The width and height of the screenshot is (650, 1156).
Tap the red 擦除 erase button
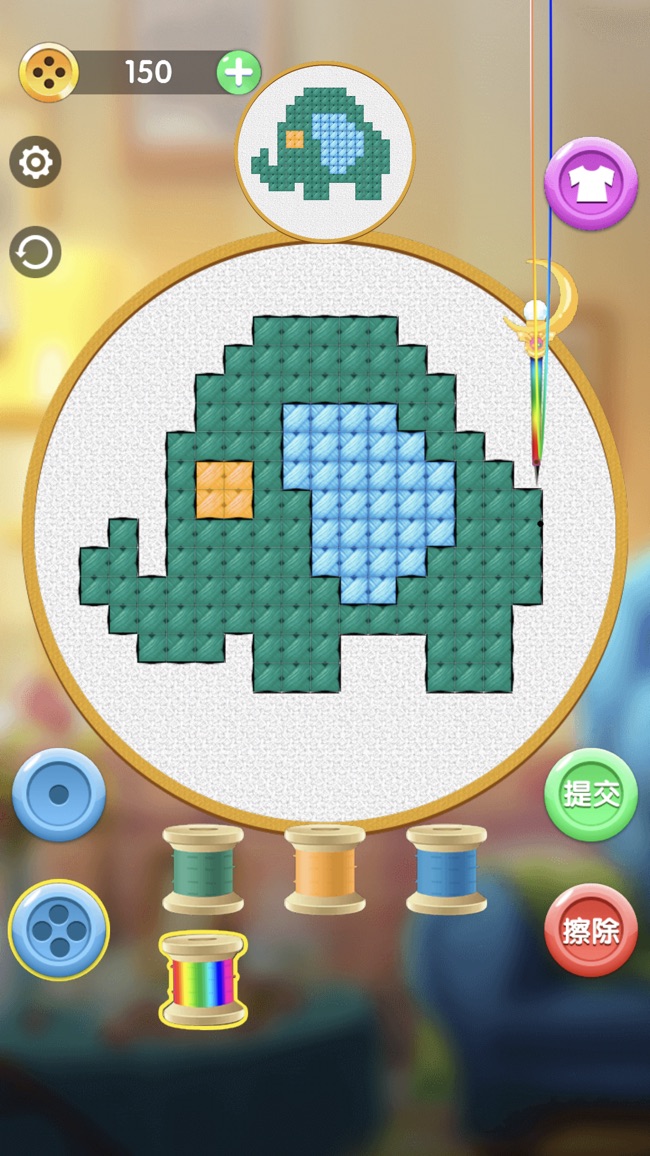[x=590, y=930]
